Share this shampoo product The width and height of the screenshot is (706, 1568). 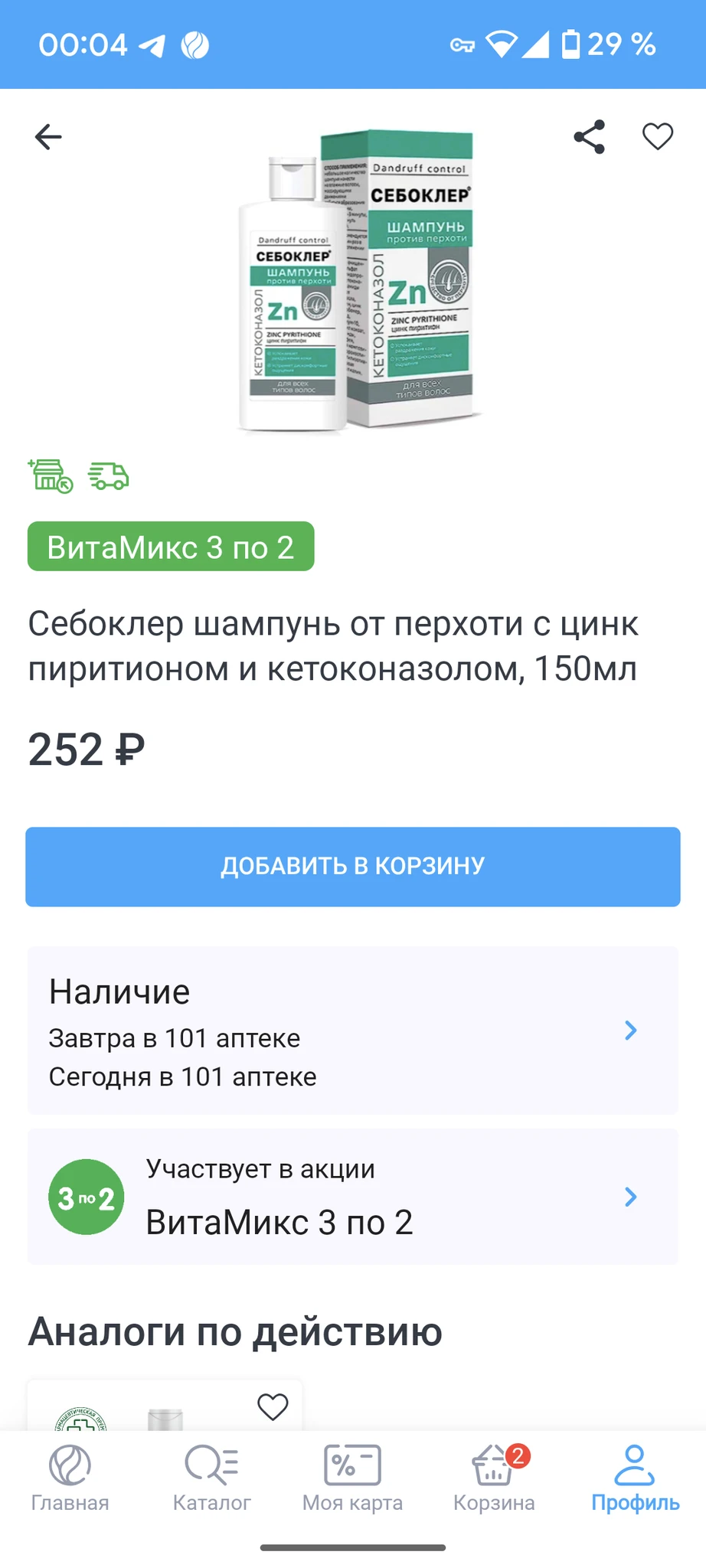coord(589,137)
